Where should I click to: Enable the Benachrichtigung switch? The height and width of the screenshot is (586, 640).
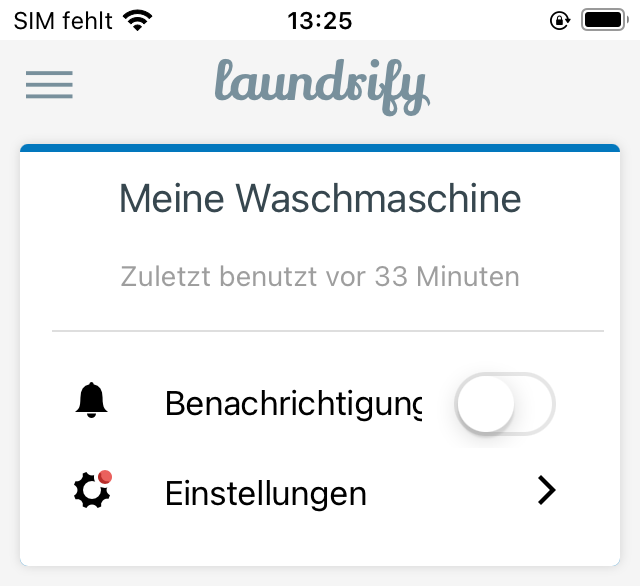pos(504,404)
